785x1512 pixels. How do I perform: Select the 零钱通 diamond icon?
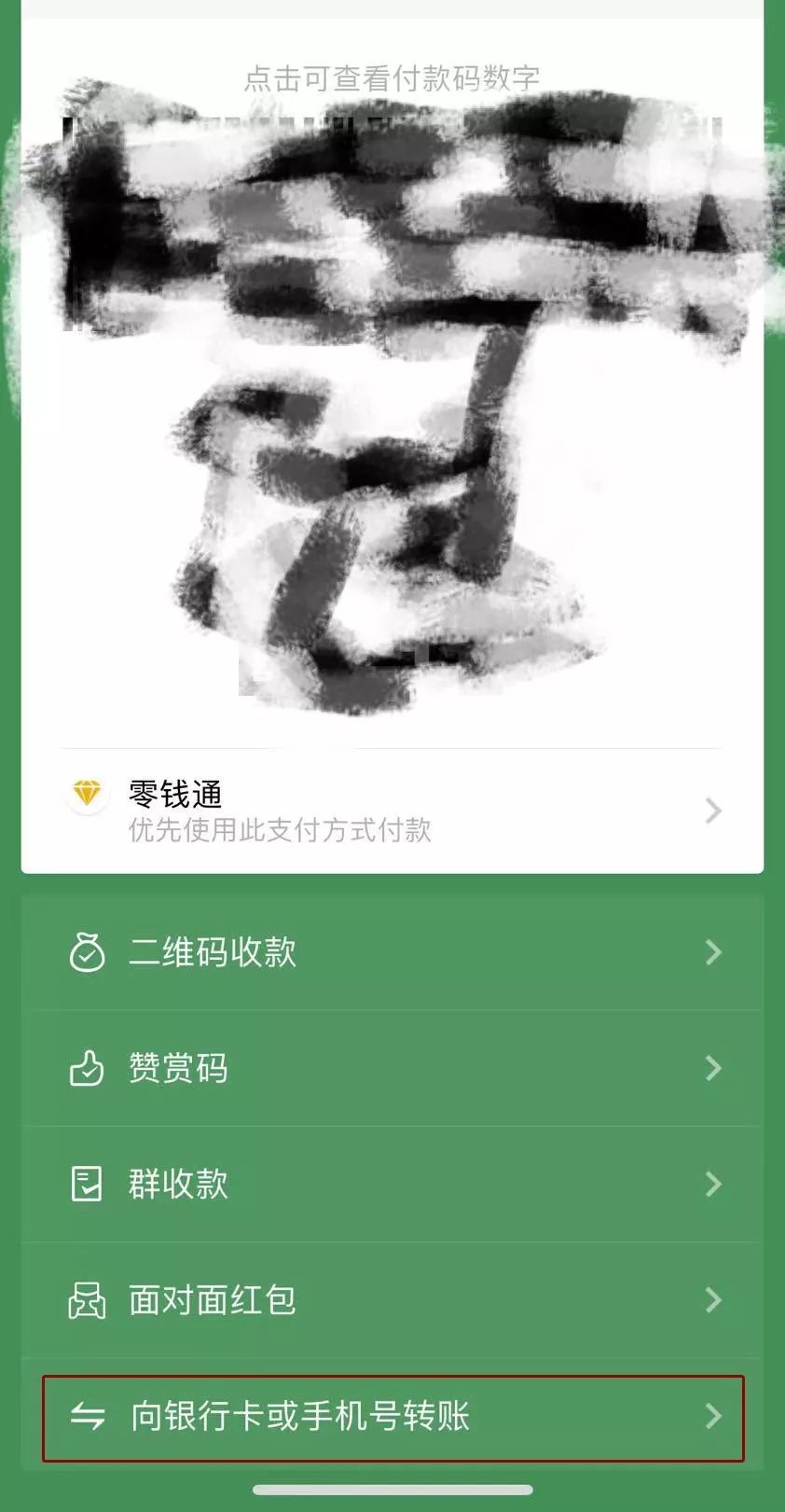[87, 792]
